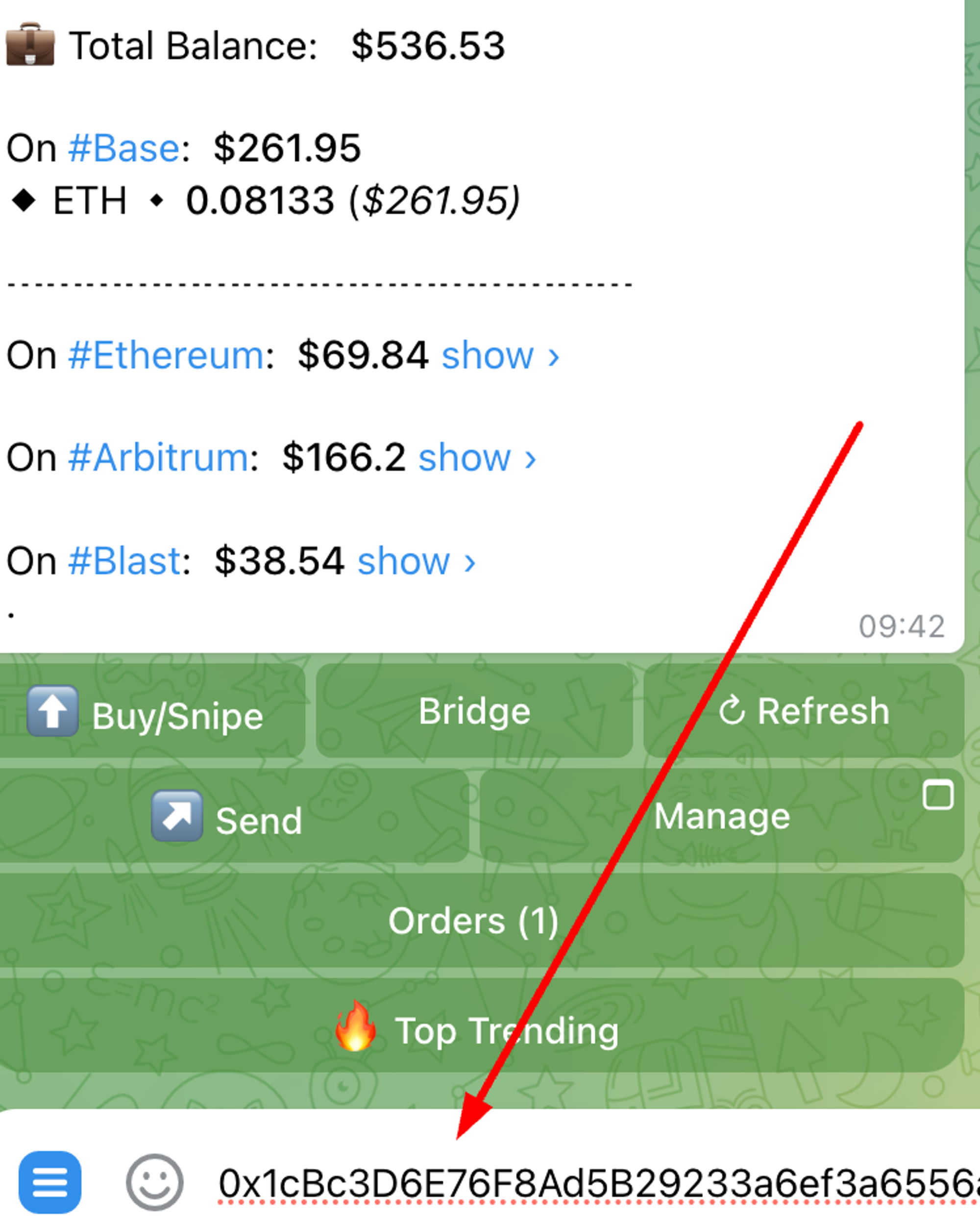
Task: Show Ethereum balance details
Action: (x=499, y=356)
